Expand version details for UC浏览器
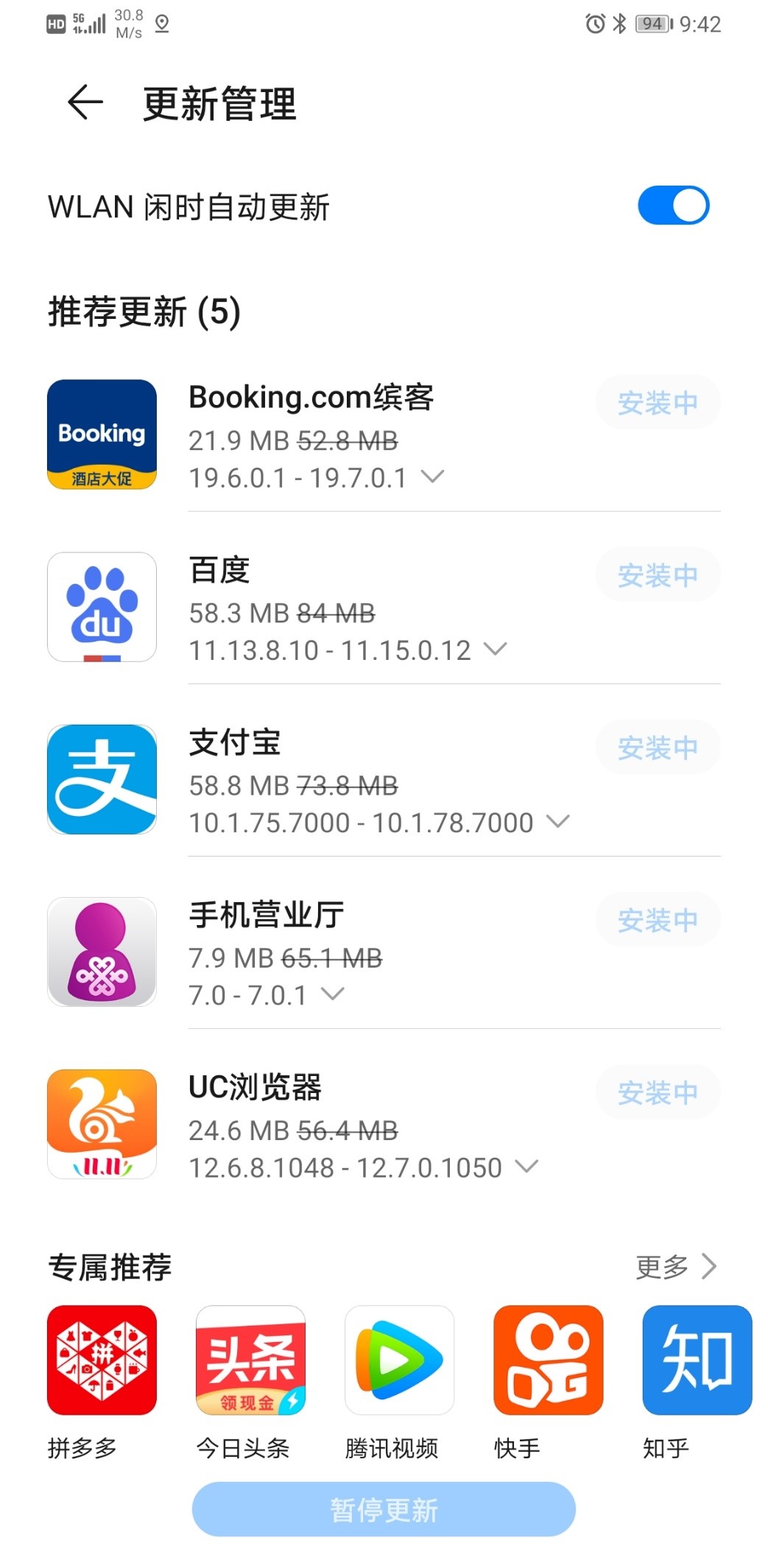This screenshot has height=1568, width=768. tap(527, 1166)
